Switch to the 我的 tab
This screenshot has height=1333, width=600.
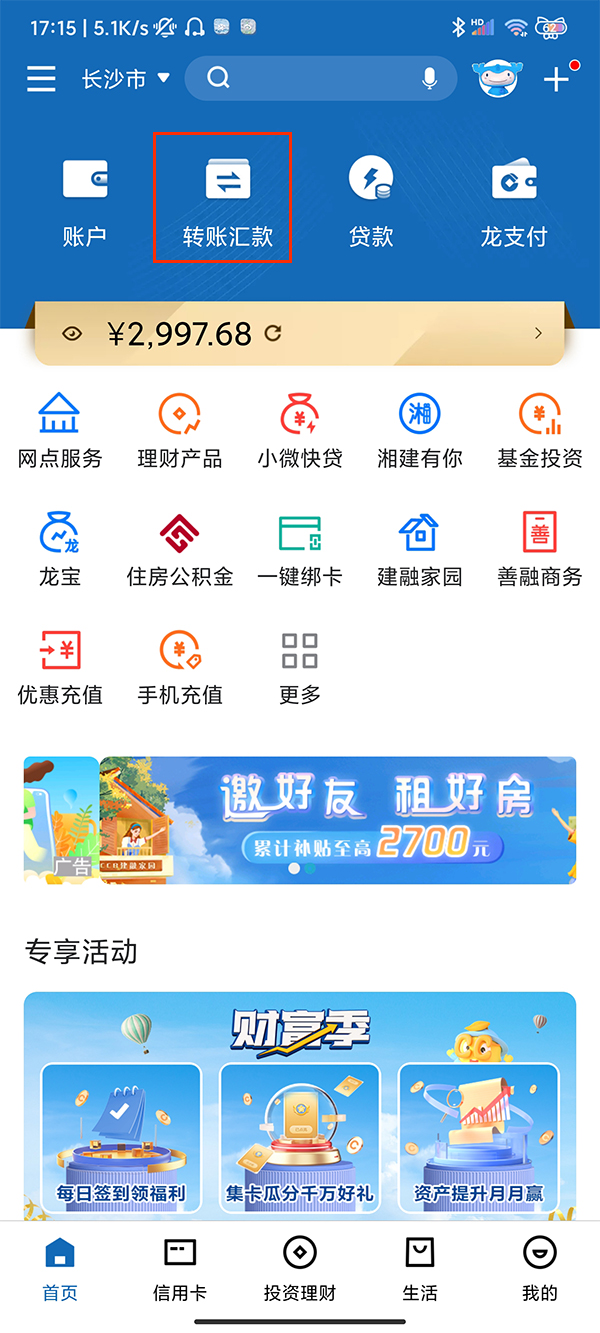(x=539, y=1268)
